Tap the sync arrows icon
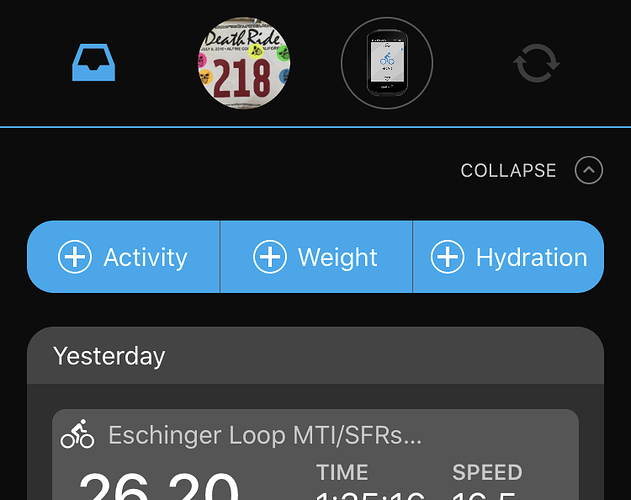The image size is (631, 500). pyautogui.click(x=537, y=65)
